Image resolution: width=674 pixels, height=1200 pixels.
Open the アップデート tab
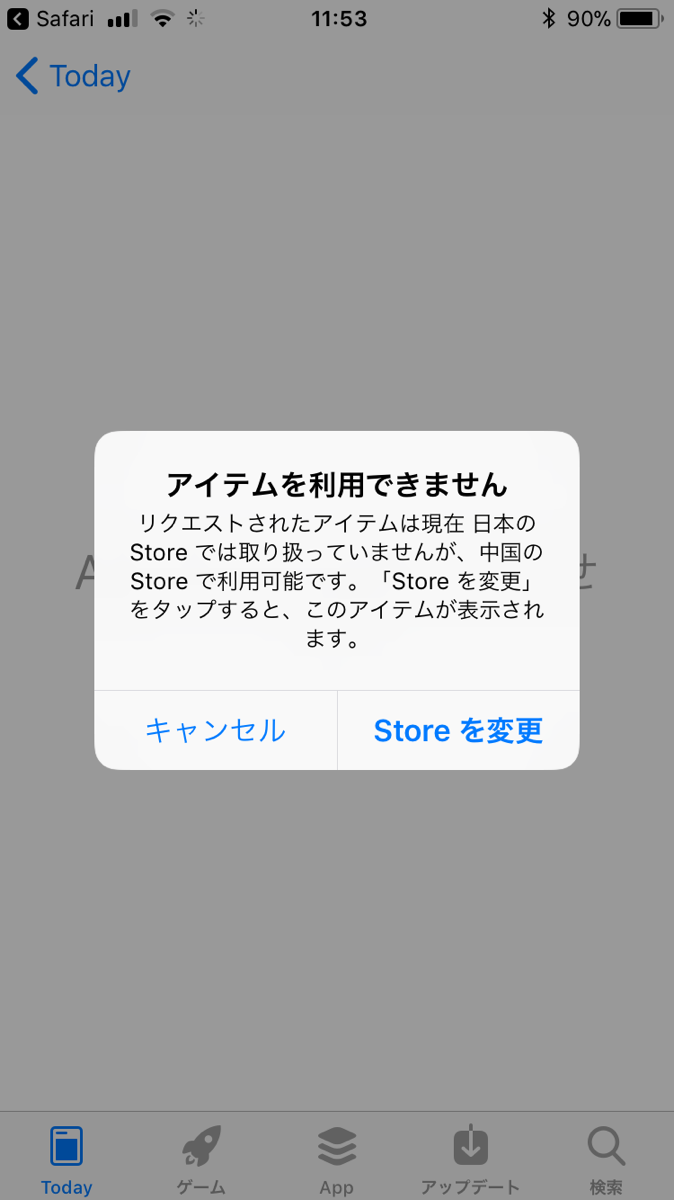(470, 1159)
